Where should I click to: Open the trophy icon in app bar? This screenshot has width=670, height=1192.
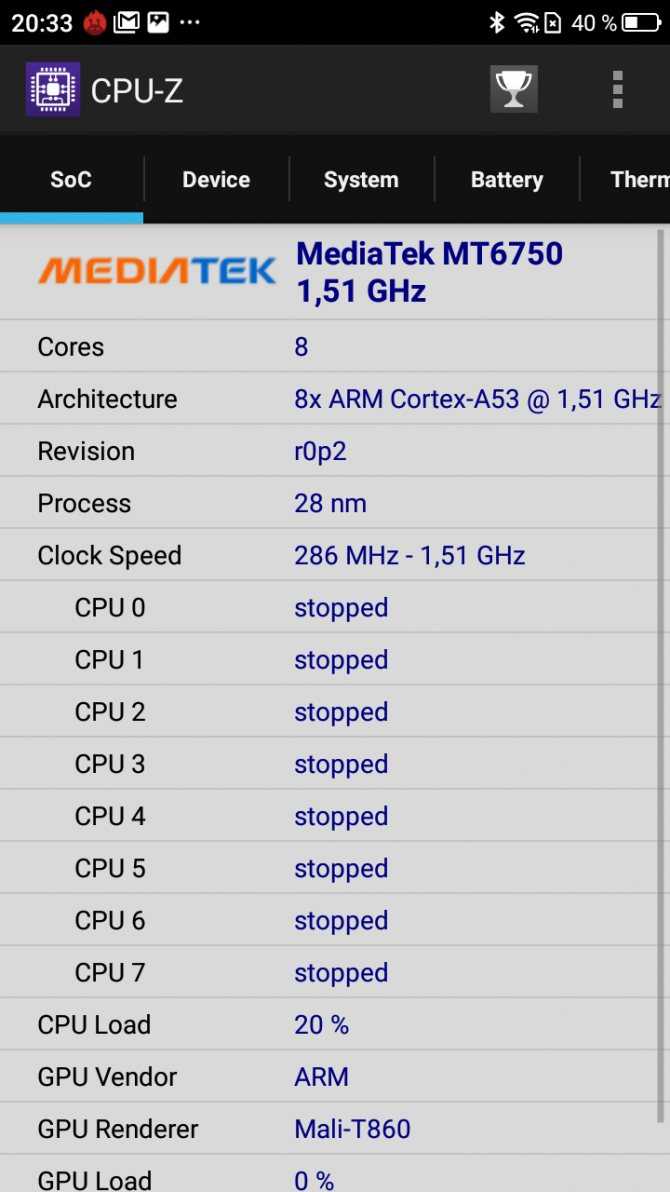(513, 90)
